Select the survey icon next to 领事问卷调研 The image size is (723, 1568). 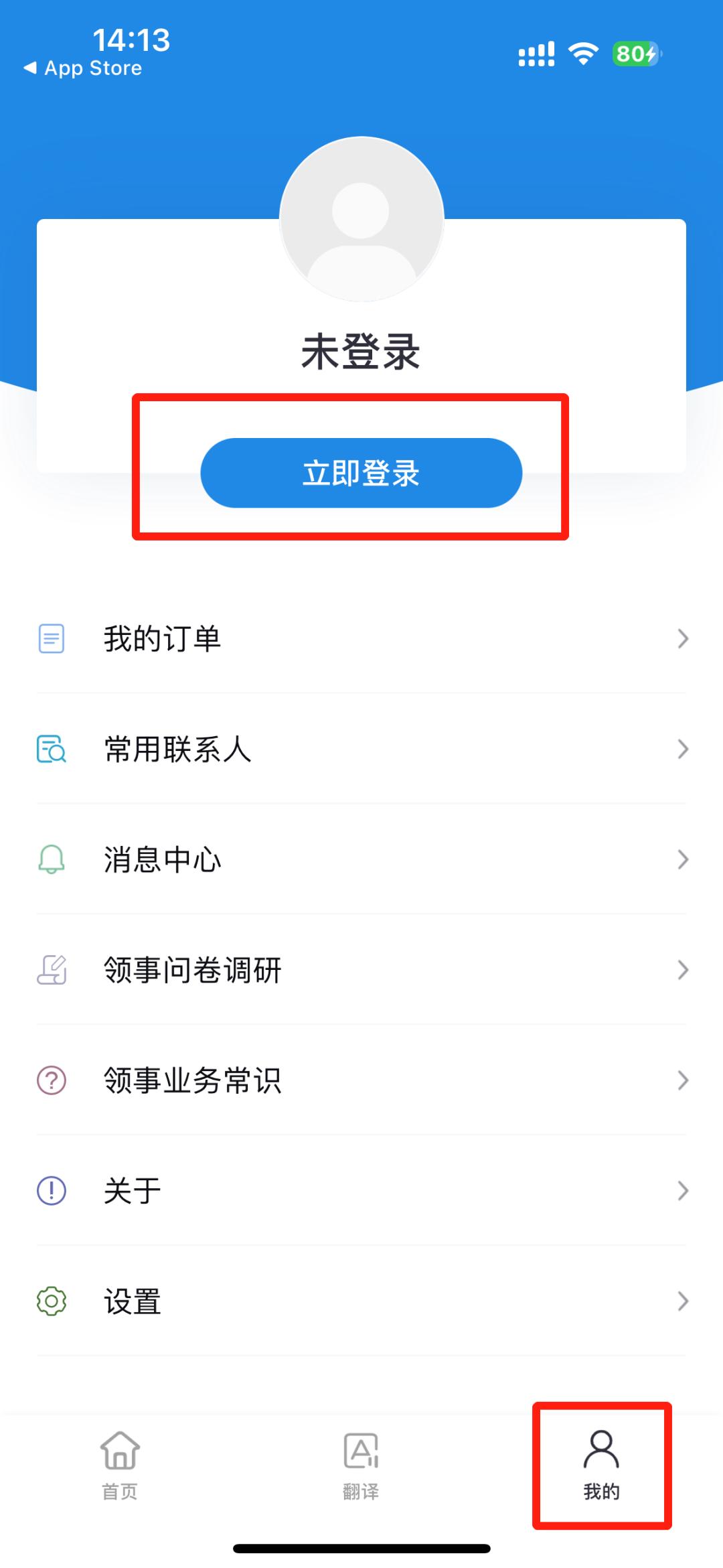50,969
